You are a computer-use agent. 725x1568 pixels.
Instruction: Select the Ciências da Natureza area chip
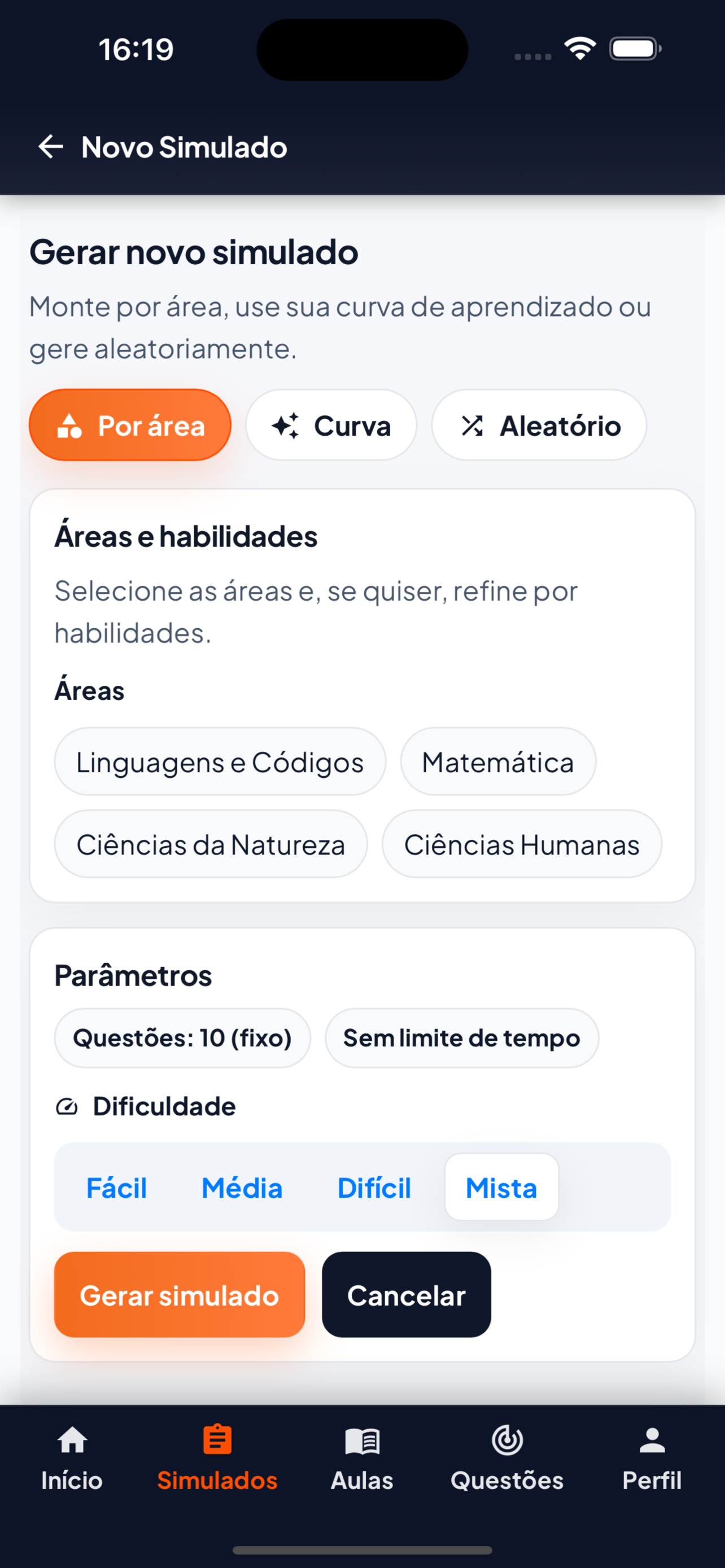click(211, 844)
